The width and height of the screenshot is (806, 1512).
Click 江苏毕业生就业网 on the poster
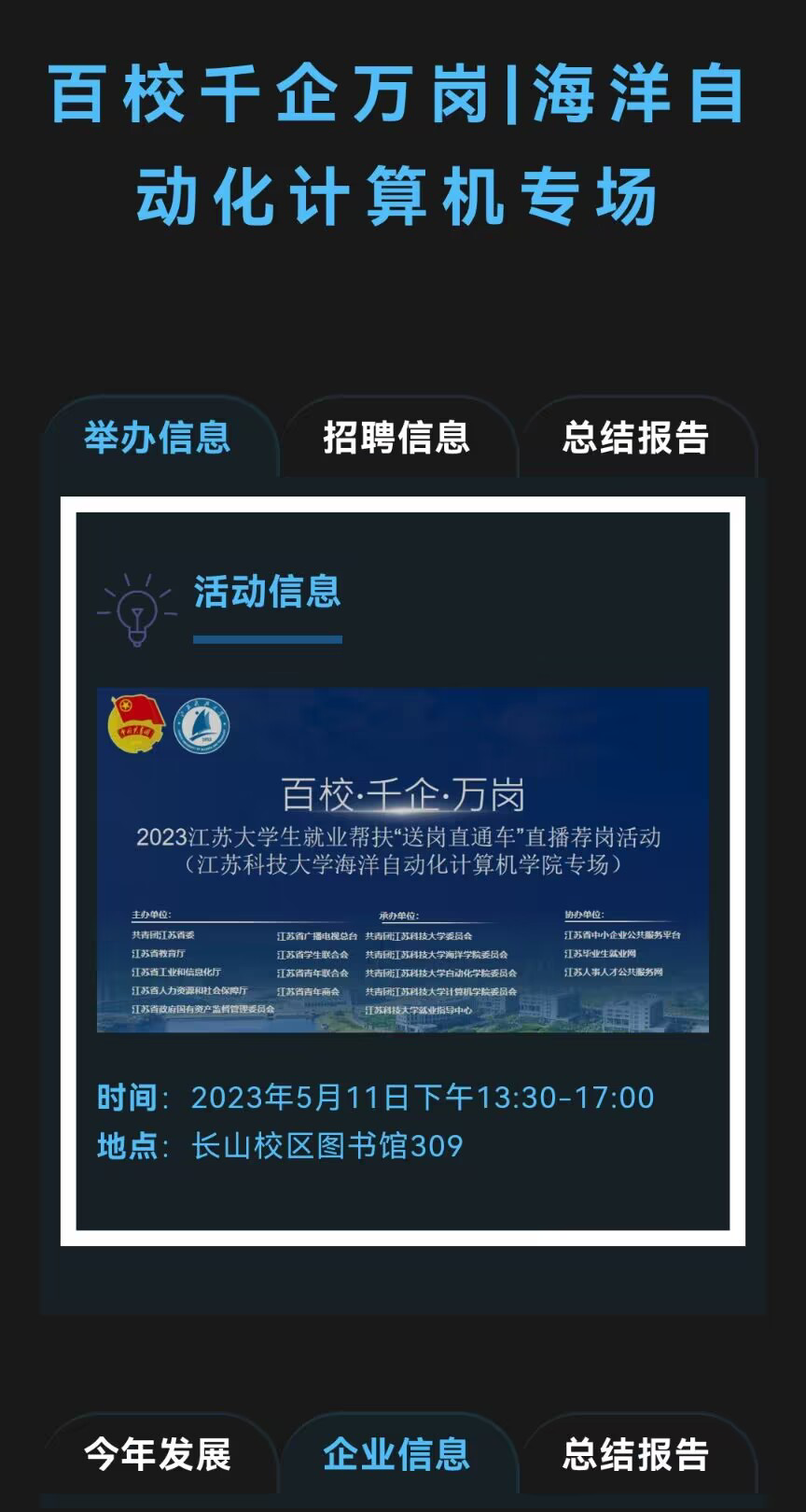tap(603, 954)
